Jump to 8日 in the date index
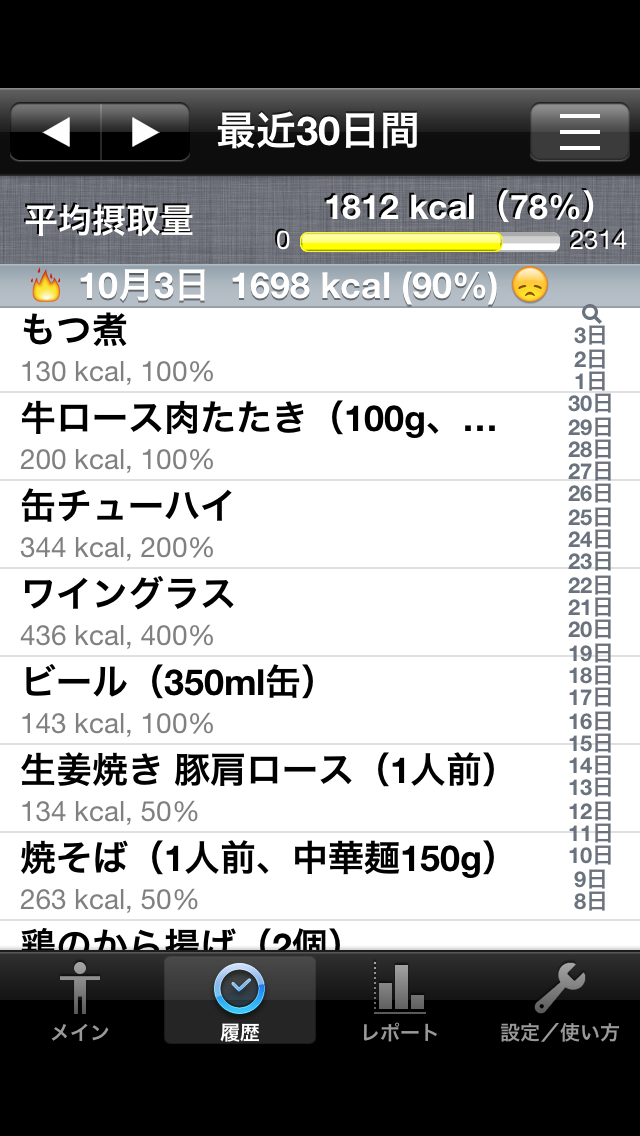The image size is (640, 1136). (589, 901)
